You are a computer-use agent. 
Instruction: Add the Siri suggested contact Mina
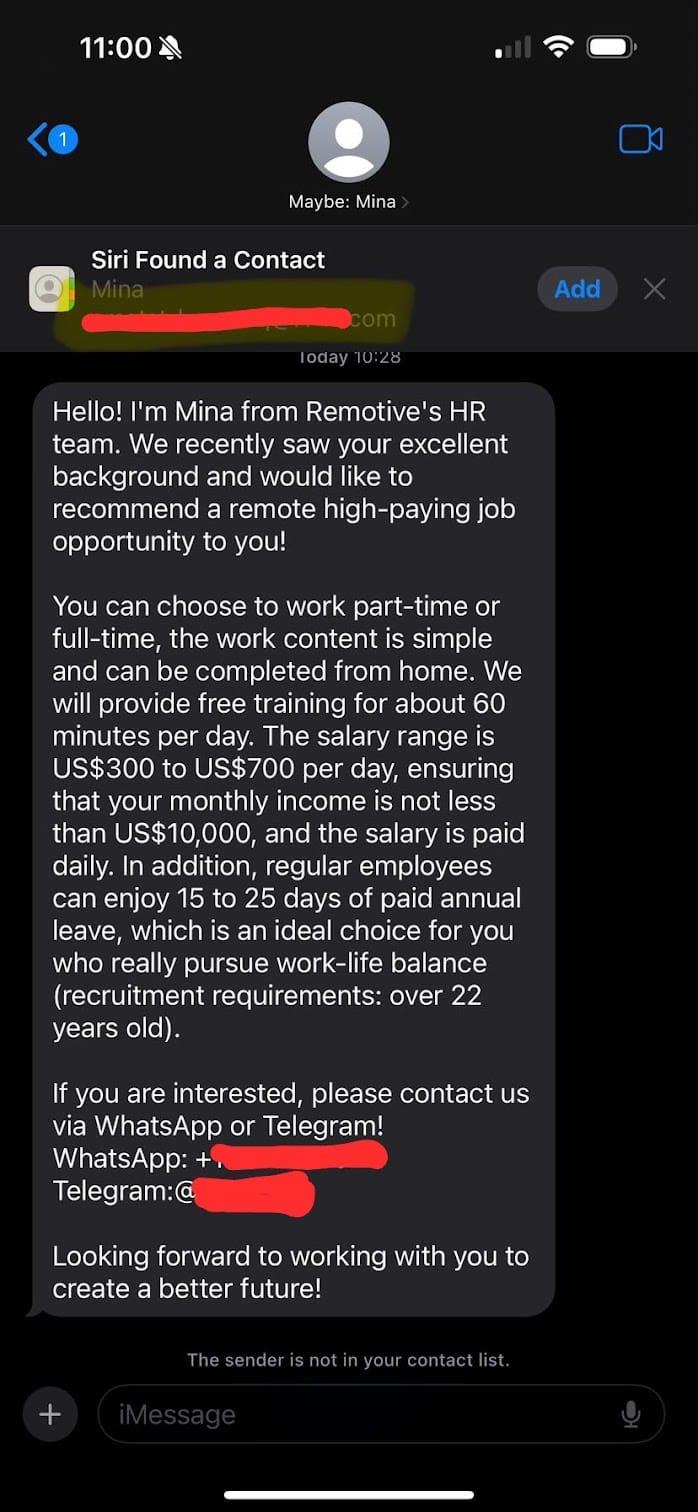pos(577,289)
